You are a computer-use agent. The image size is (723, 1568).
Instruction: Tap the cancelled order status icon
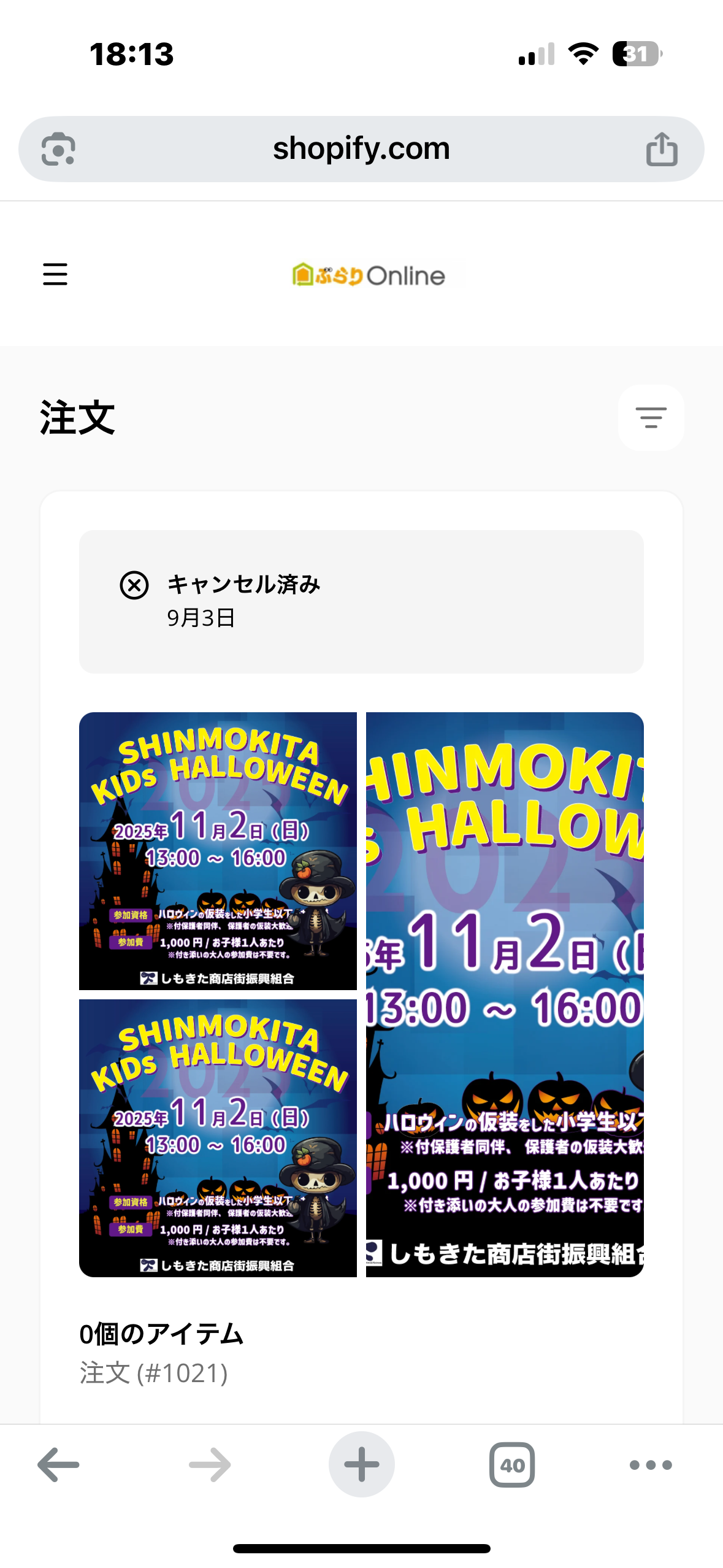coord(132,586)
